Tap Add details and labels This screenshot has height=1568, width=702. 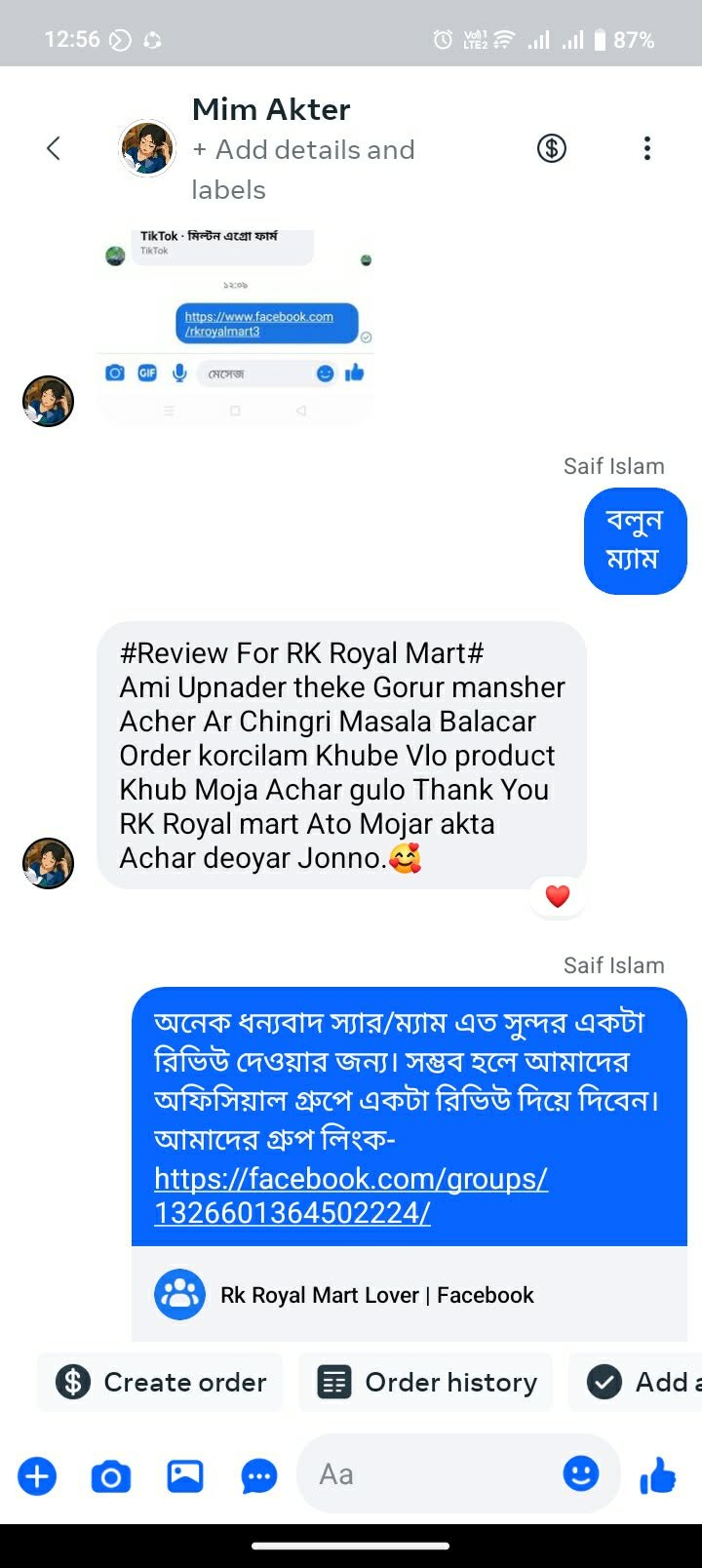click(303, 169)
